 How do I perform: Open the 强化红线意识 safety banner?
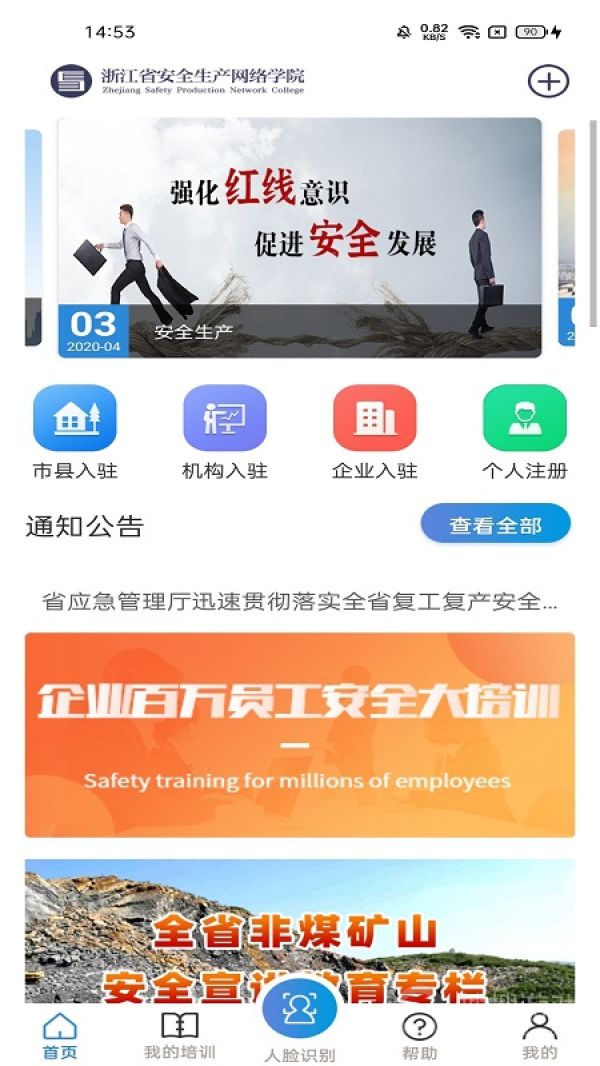click(299, 237)
